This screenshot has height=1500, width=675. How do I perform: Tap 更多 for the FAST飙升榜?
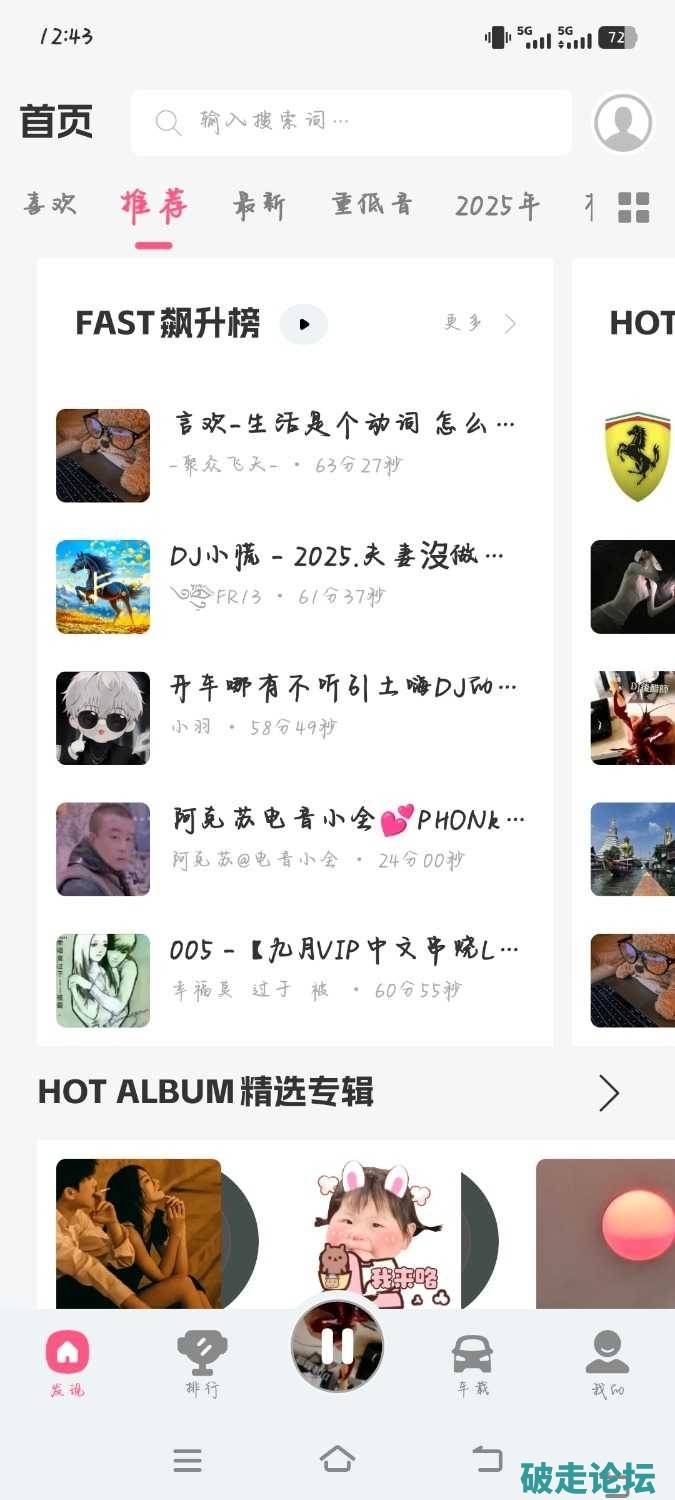480,323
